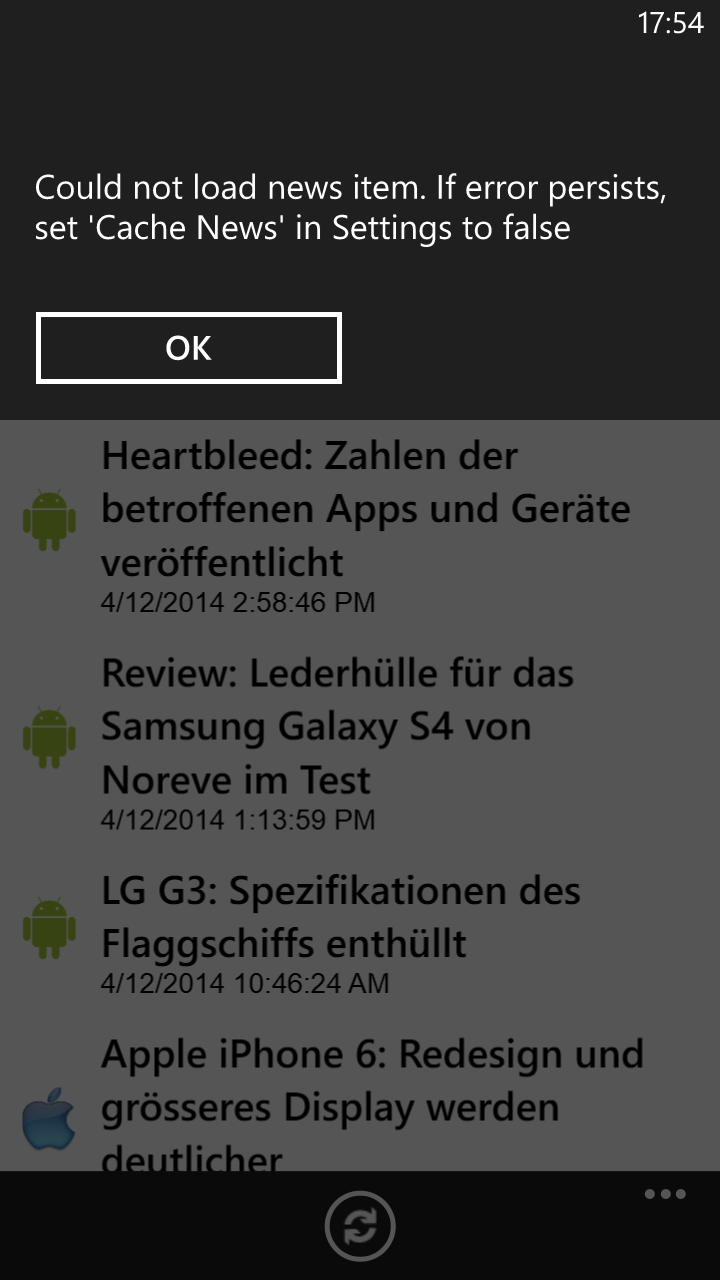Refresh the news feed
Screen dimensions: 720x1280
[x=360, y=1226]
